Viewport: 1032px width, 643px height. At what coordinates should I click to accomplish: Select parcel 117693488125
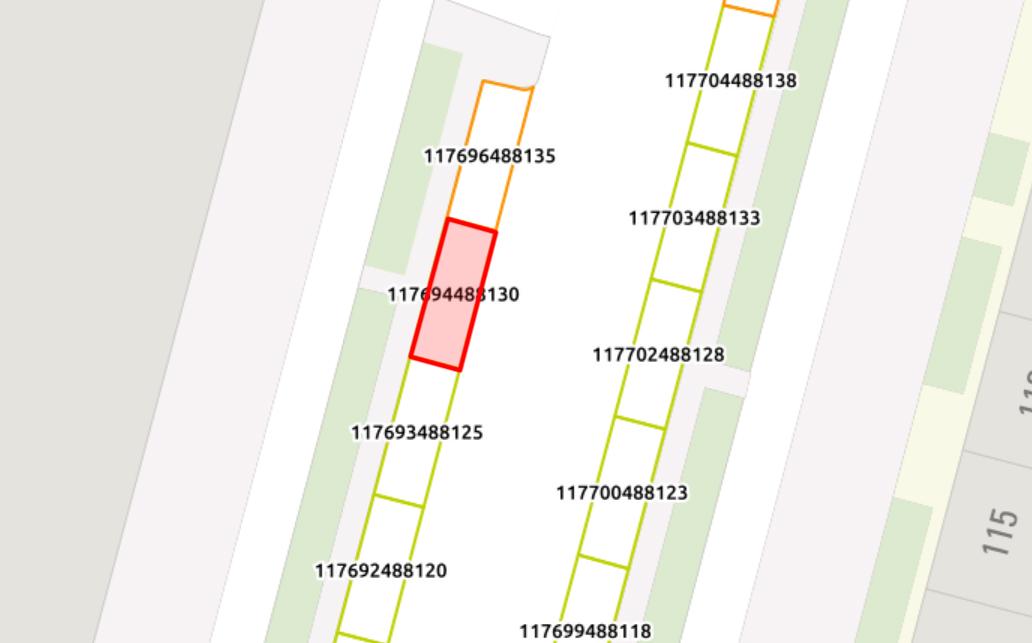click(x=416, y=432)
